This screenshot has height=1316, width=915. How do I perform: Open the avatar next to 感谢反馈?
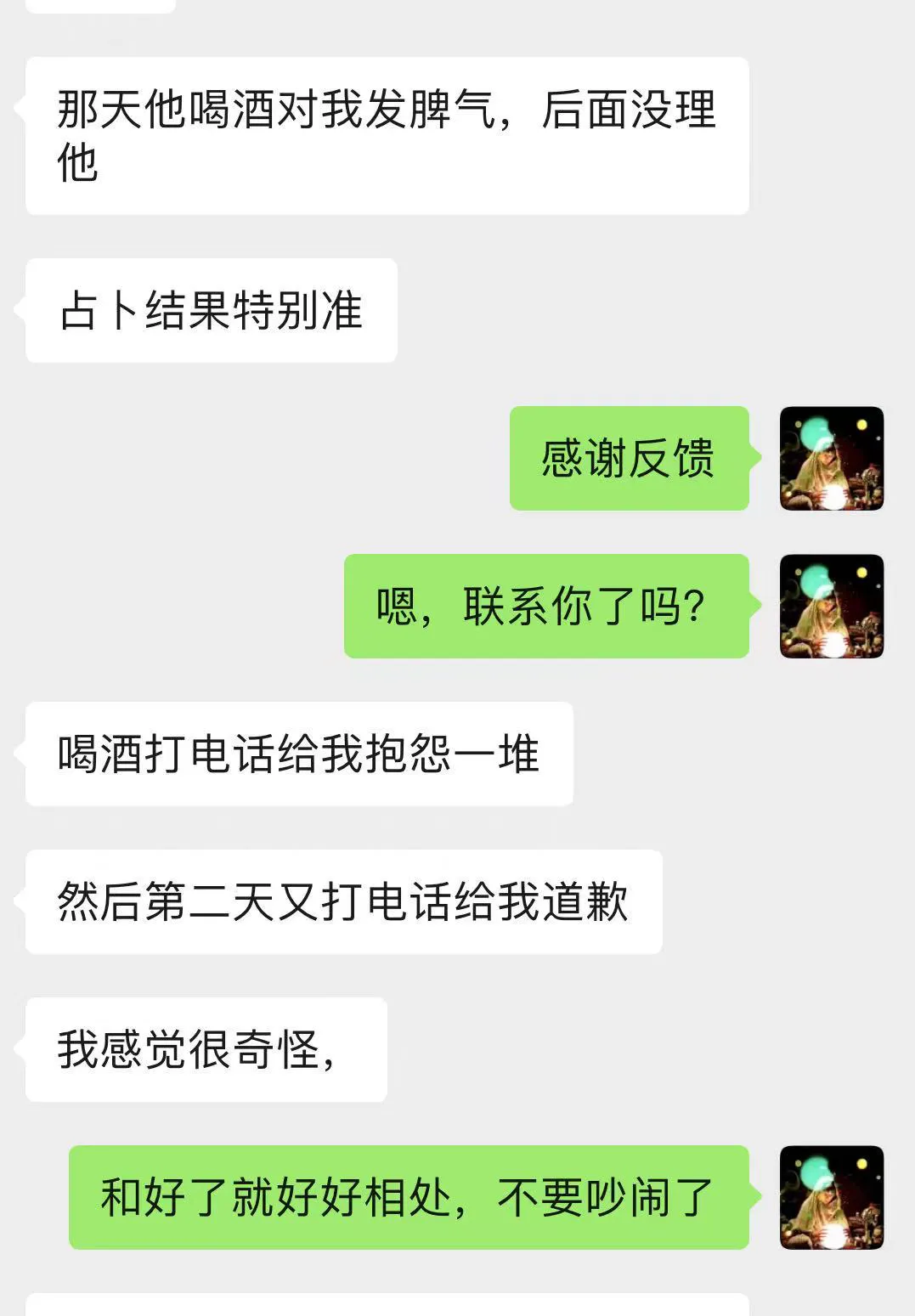[x=832, y=459]
